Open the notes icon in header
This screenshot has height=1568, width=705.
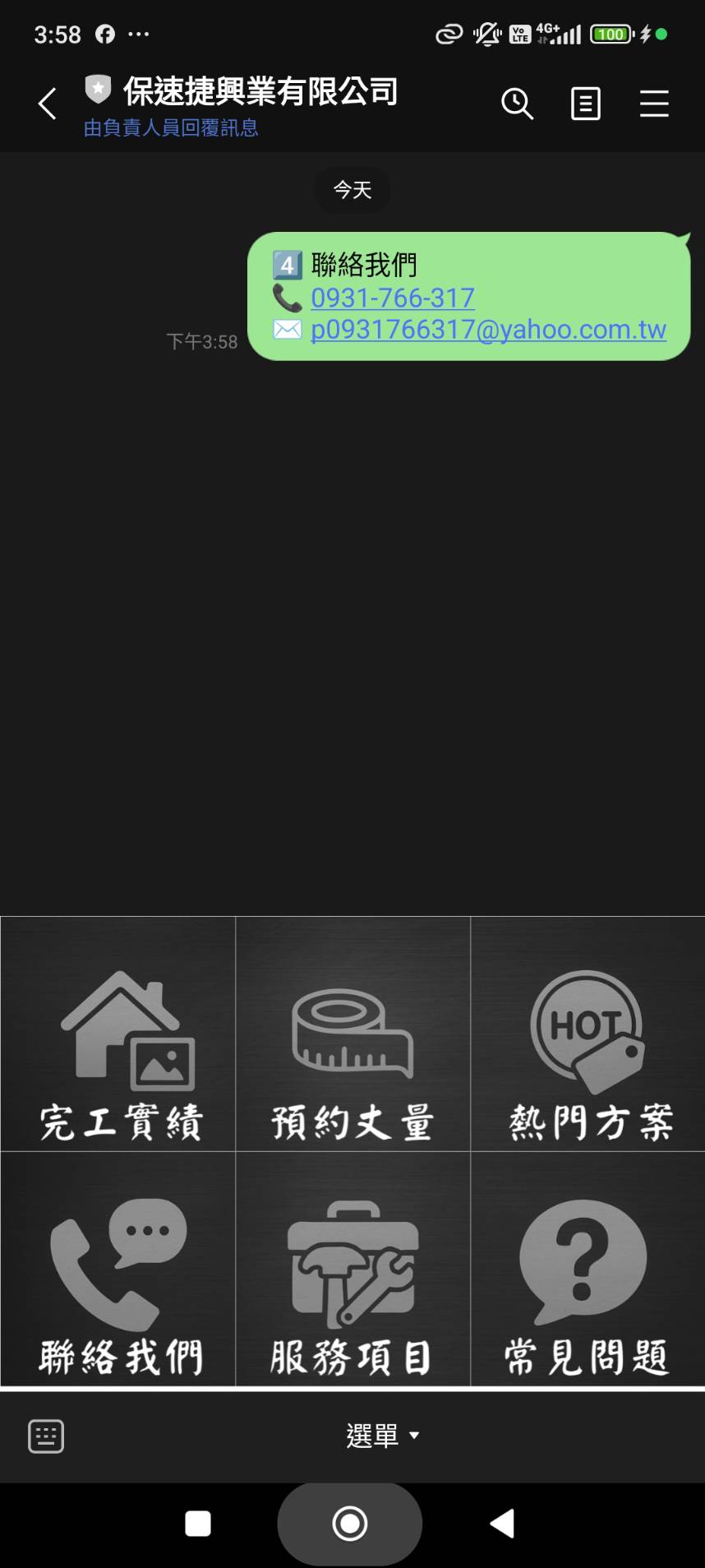tap(585, 104)
